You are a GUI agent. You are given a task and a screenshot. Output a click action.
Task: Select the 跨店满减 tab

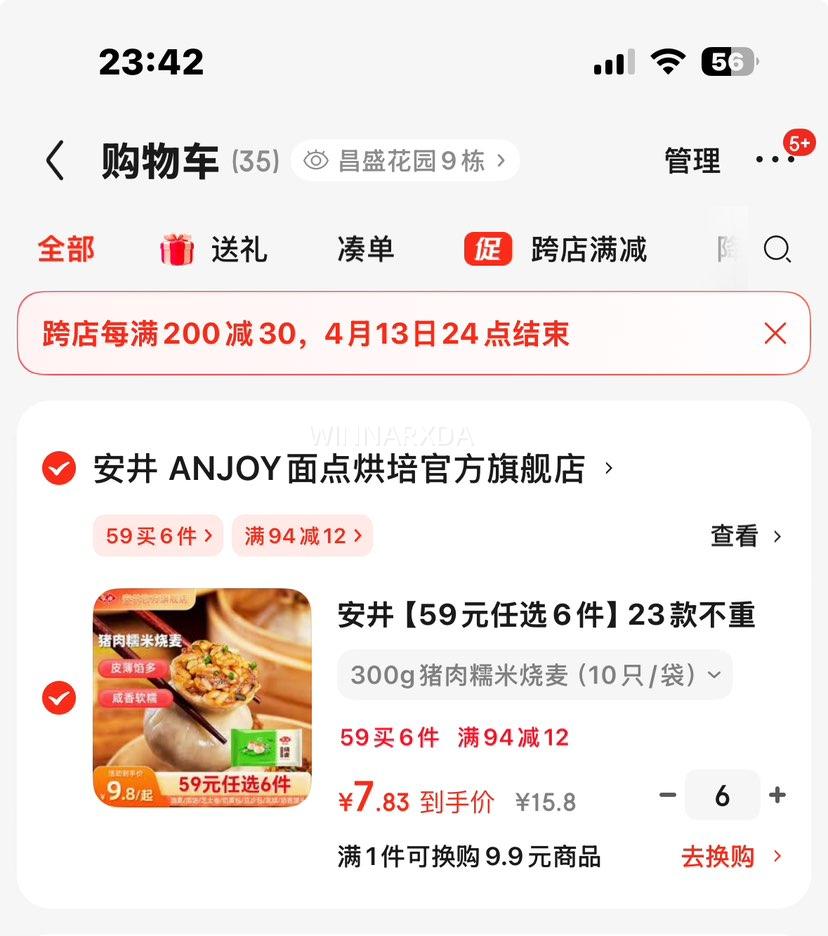click(x=557, y=249)
